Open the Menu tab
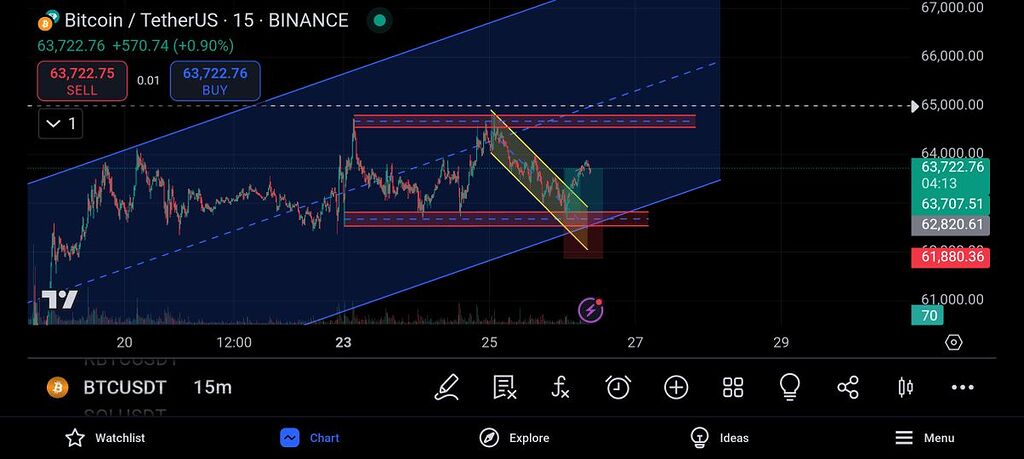1024x459 pixels. 924,438
